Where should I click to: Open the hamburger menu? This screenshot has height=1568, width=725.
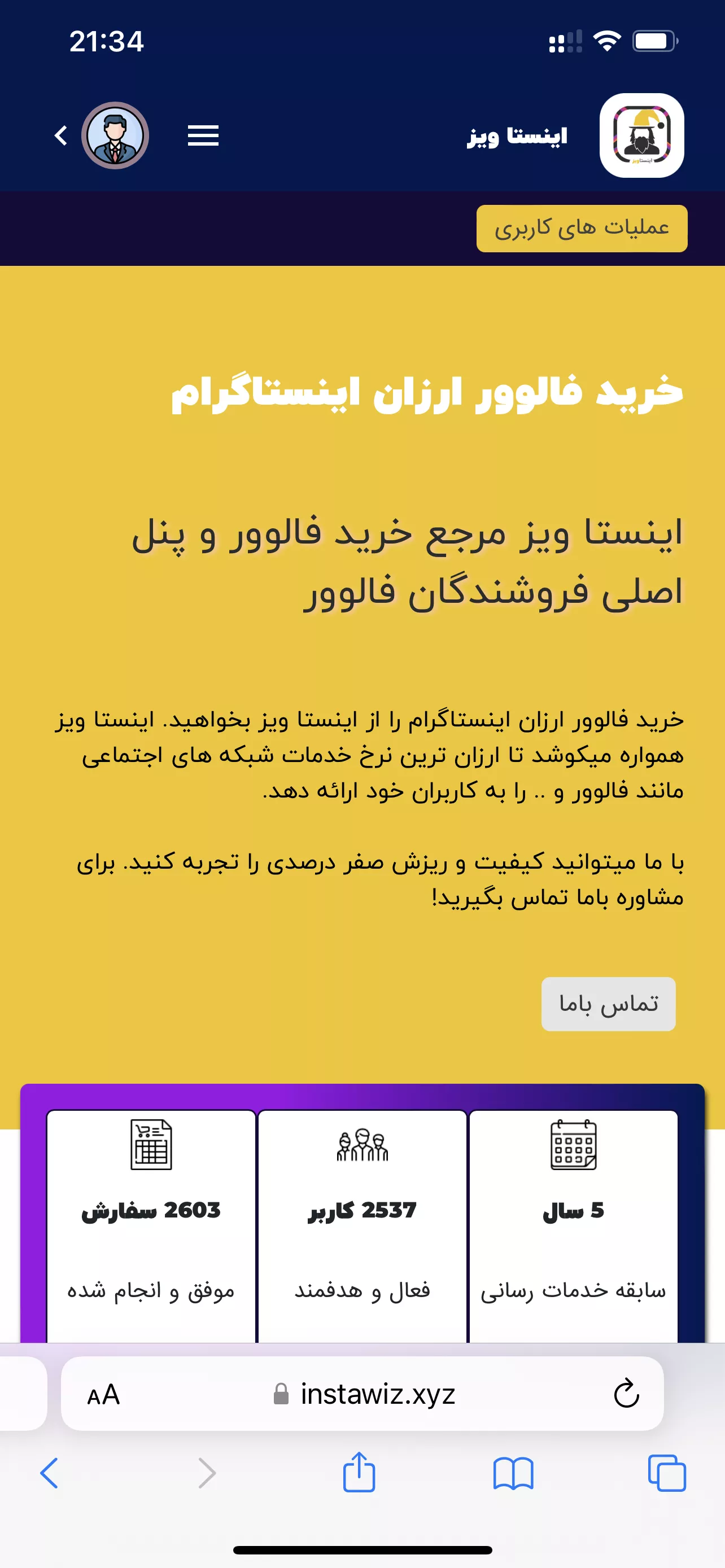click(x=203, y=135)
